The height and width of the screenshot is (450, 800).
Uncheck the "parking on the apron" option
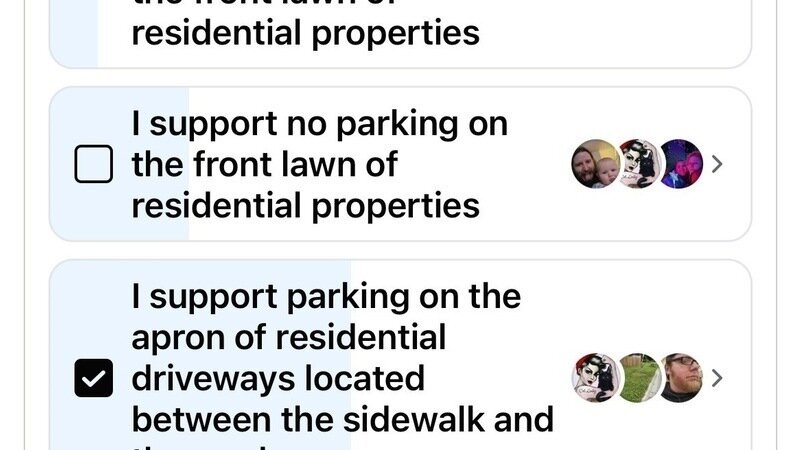click(94, 378)
